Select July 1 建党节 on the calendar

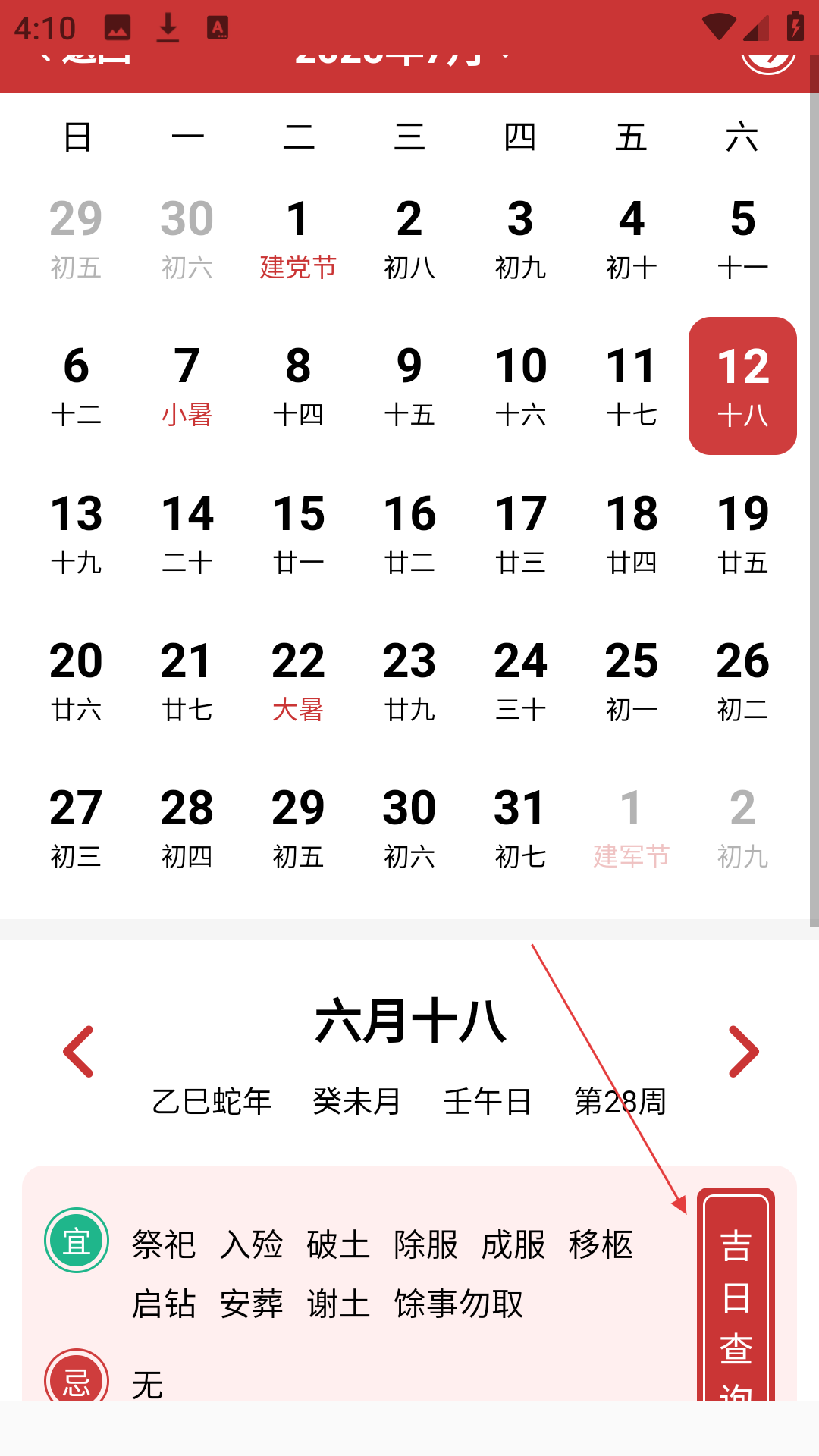click(298, 239)
